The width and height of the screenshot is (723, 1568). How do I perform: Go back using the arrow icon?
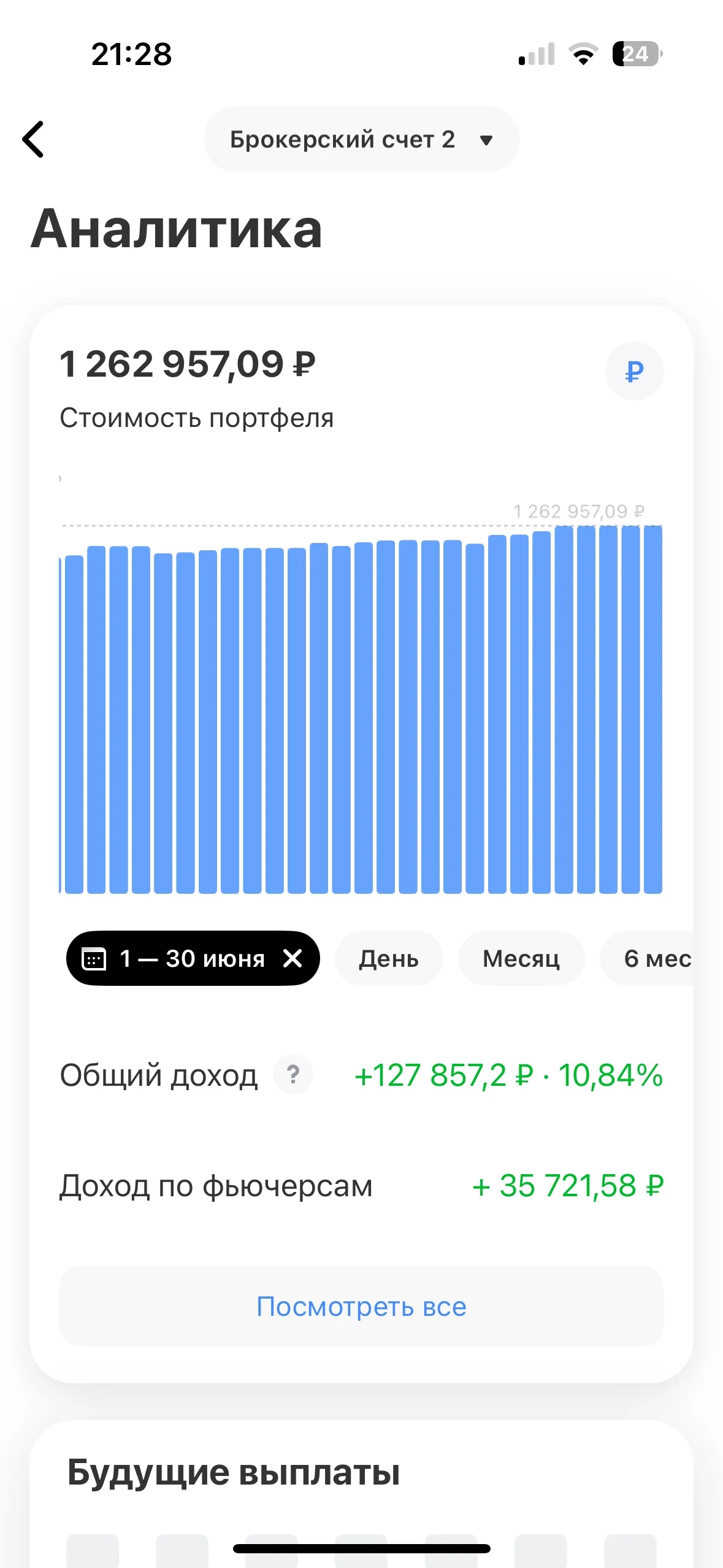coord(33,139)
